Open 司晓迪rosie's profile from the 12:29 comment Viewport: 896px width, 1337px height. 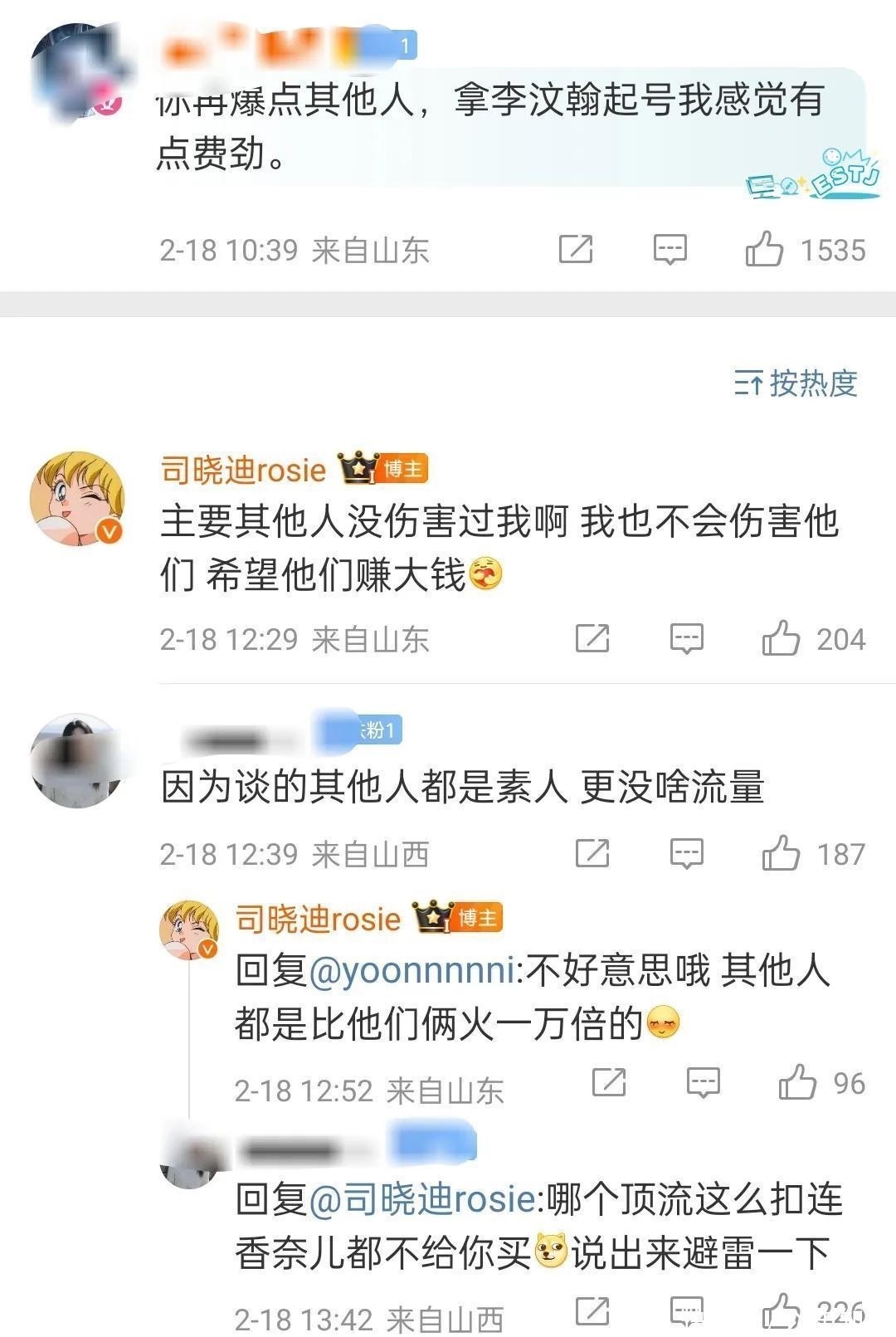click(243, 471)
